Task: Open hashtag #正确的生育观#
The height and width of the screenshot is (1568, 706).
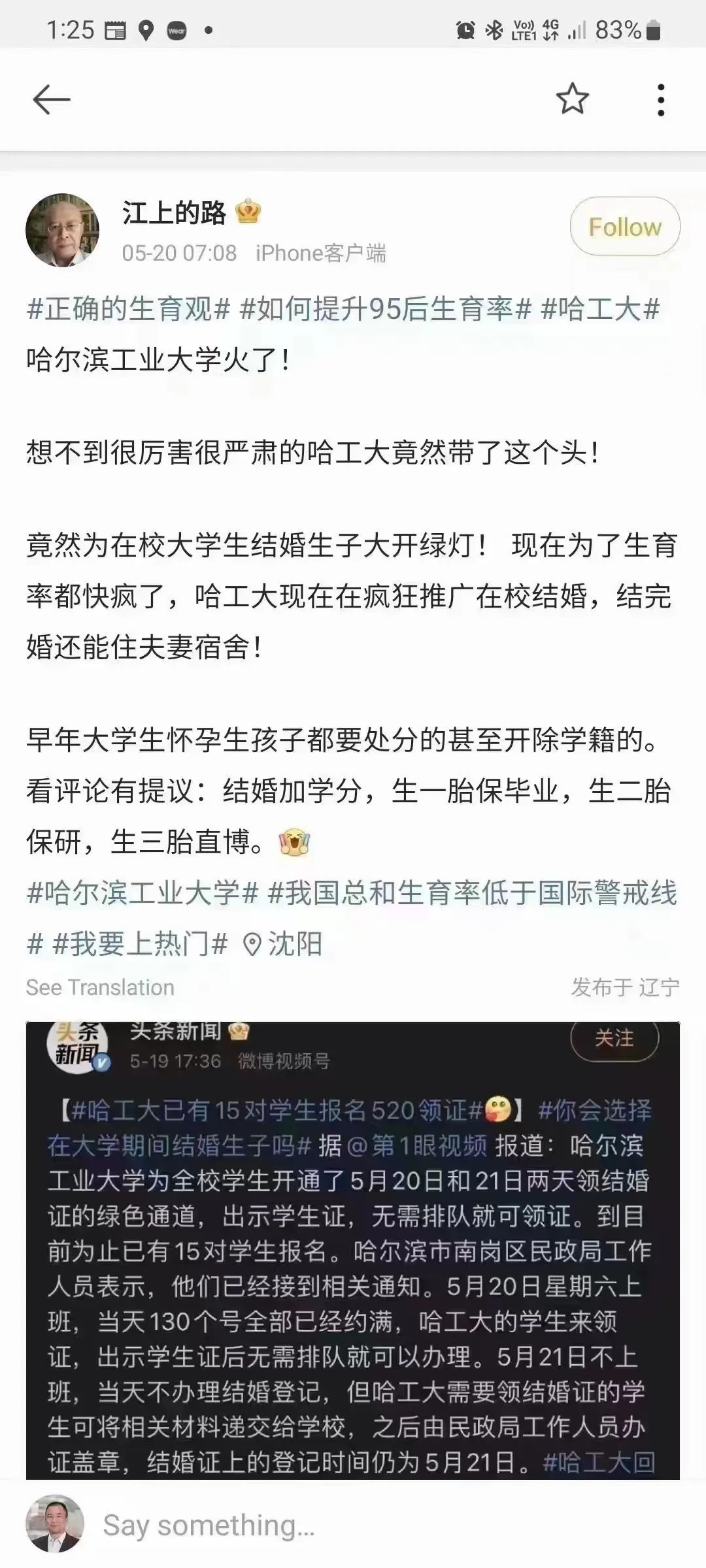Action: 128,309
